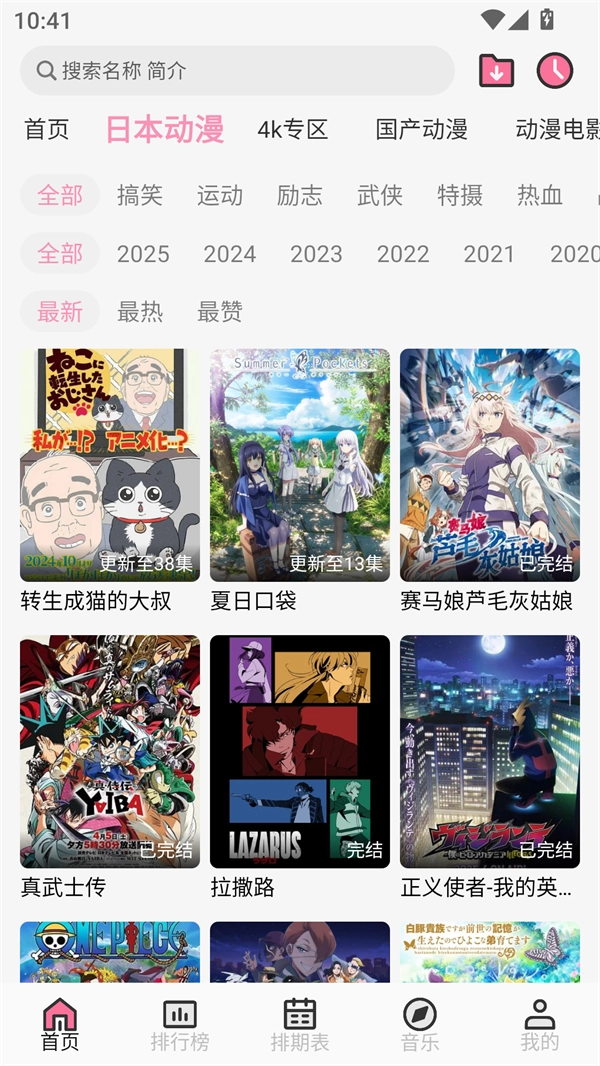Open the search box for titles
Viewport: 600px width, 1066px height.
point(237,71)
